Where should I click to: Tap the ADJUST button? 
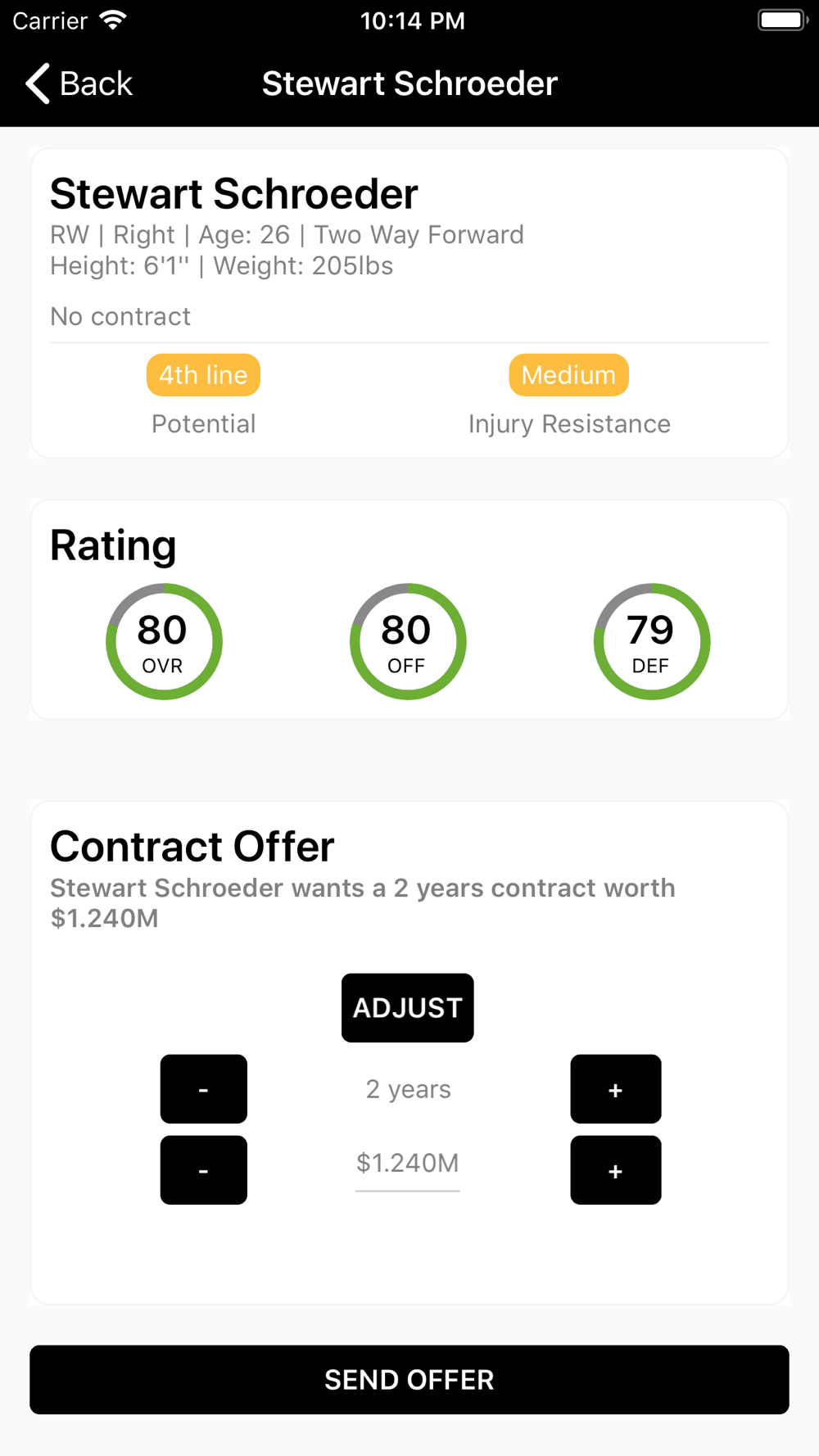(408, 1007)
